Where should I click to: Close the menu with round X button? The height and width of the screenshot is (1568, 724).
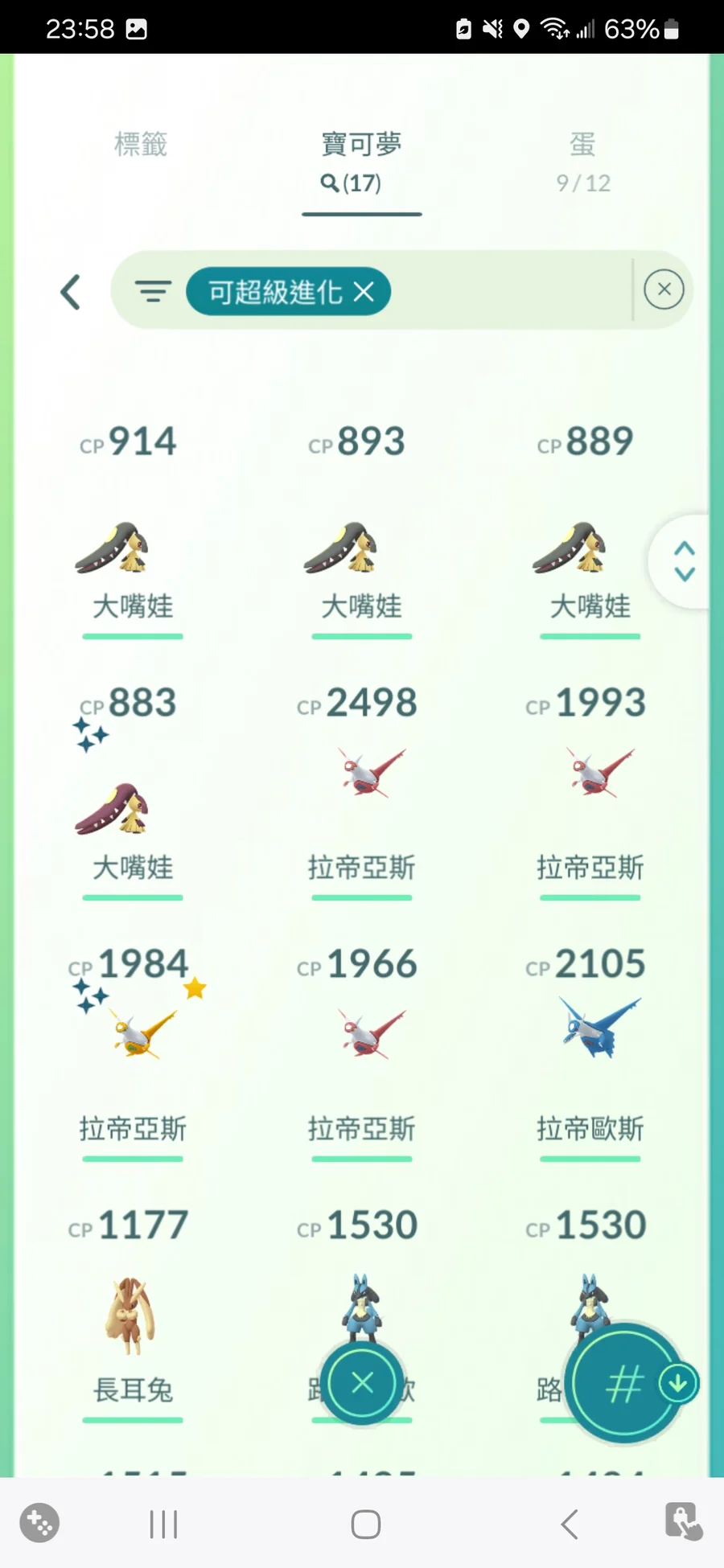pos(363,1383)
